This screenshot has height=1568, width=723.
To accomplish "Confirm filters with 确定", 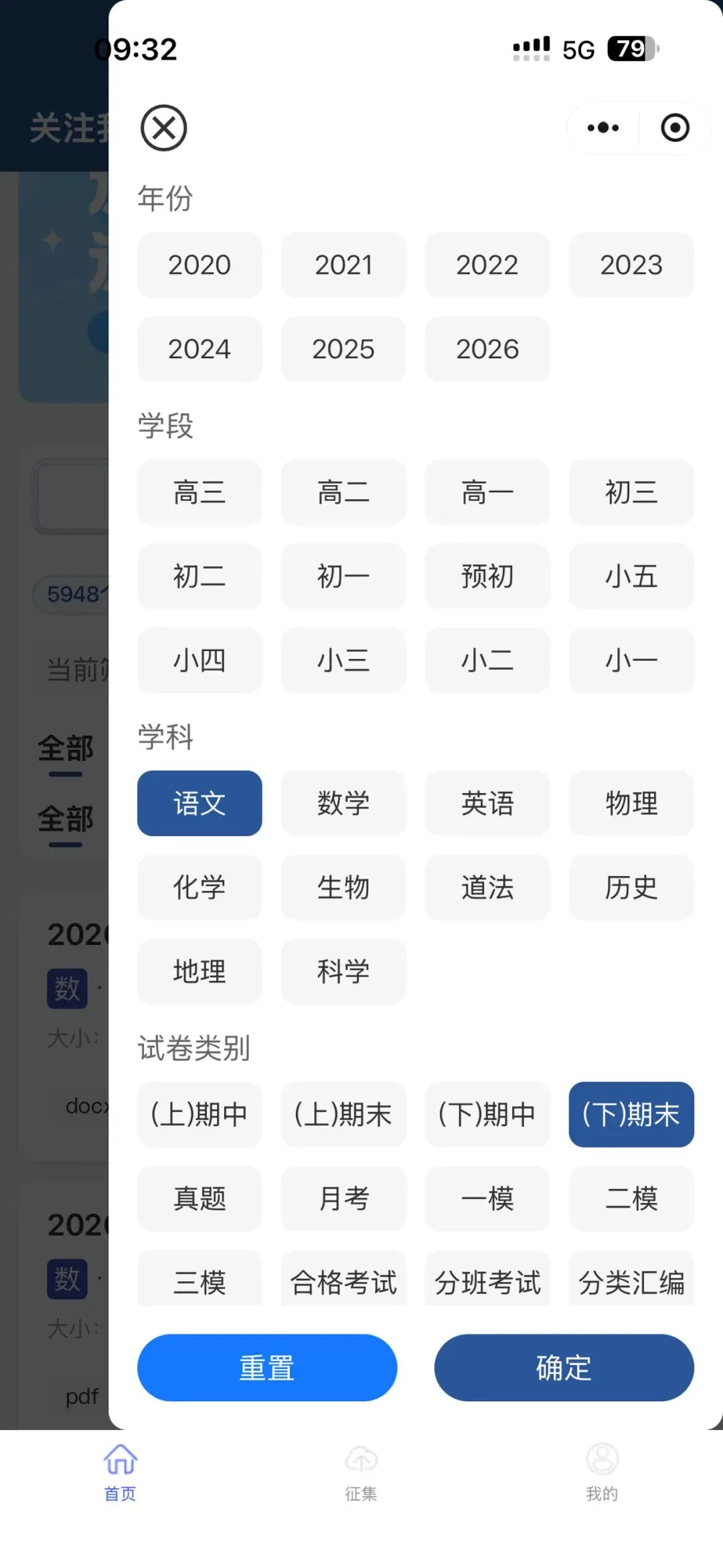I will coord(564,1368).
